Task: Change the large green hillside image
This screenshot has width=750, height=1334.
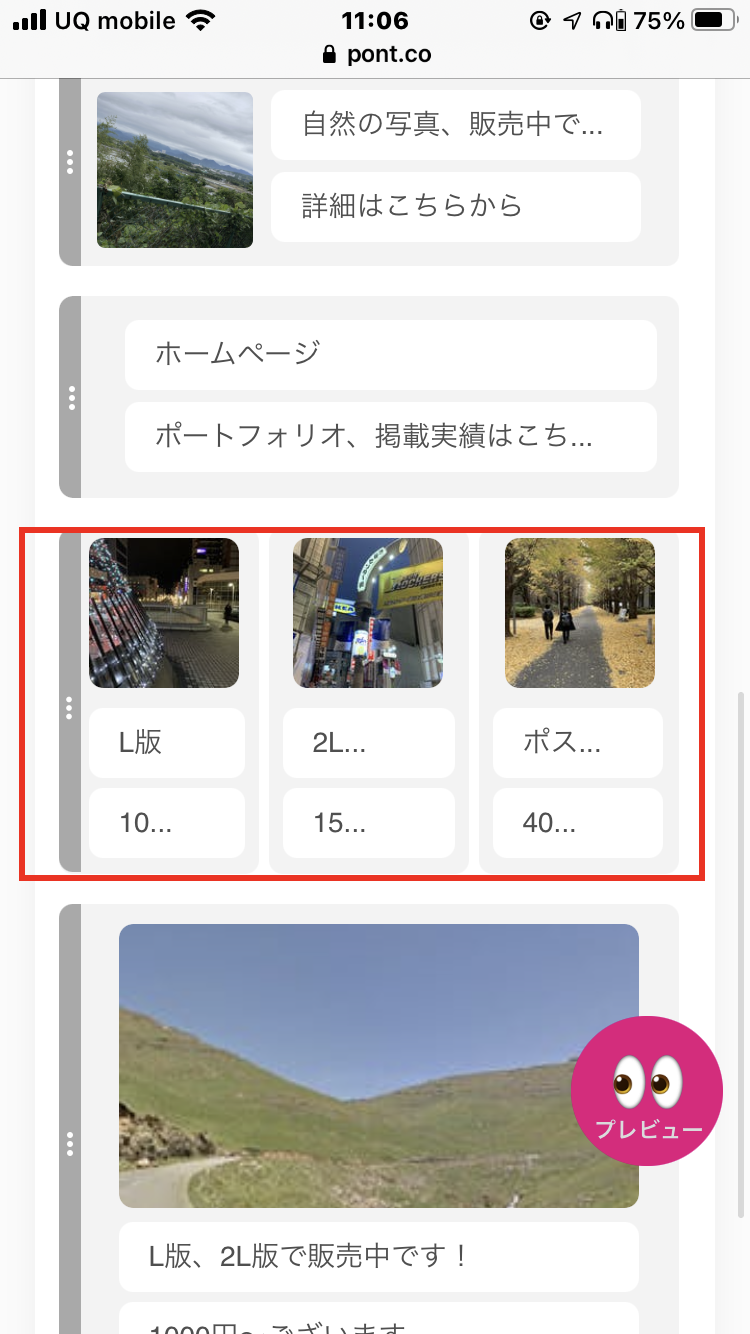Action: [379, 1066]
